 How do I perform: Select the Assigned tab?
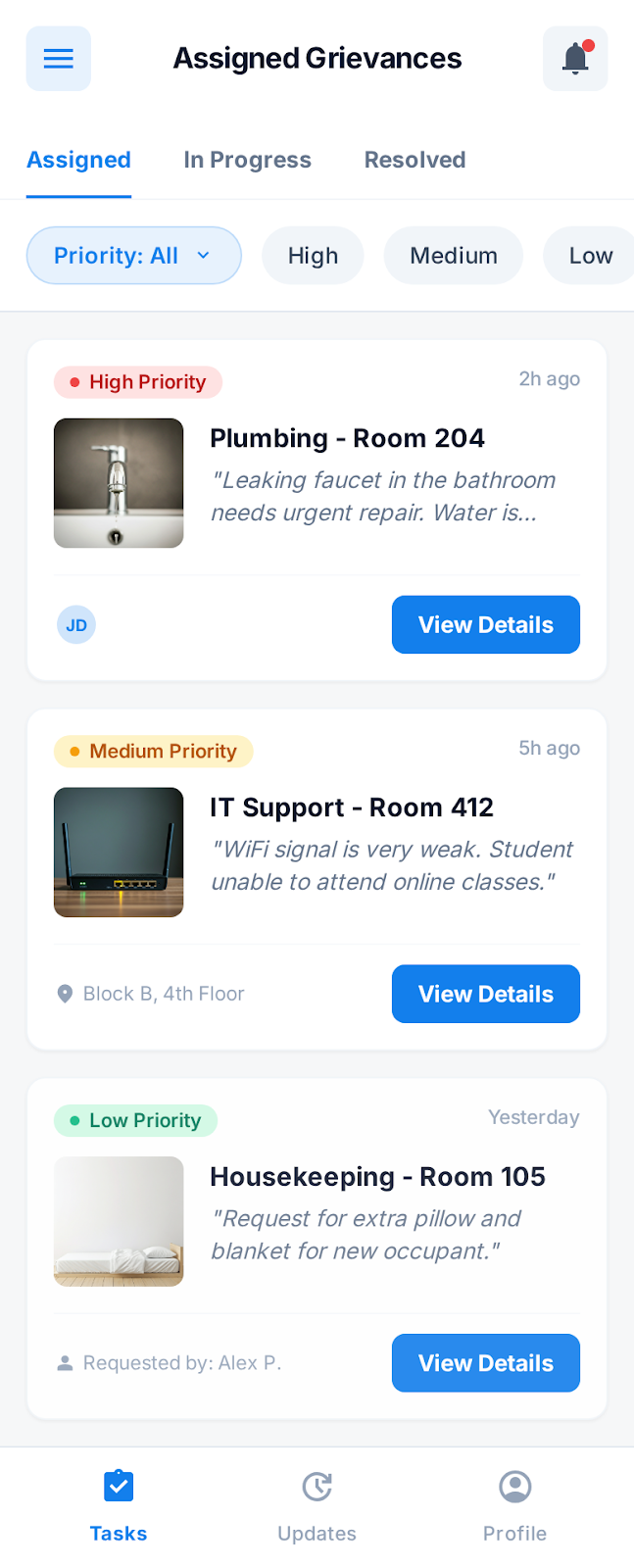[x=78, y=160]
